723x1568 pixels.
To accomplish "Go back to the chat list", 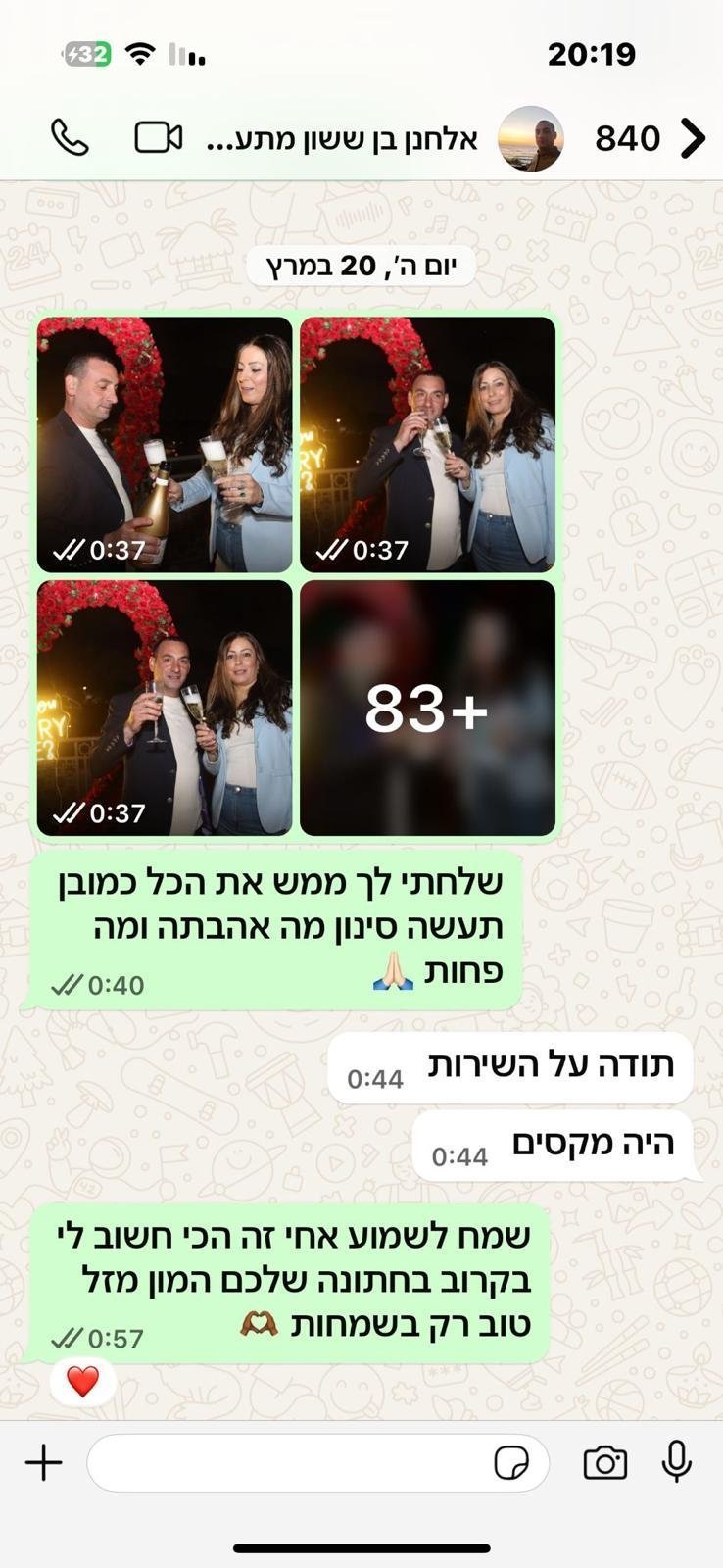I will point(693,139).
